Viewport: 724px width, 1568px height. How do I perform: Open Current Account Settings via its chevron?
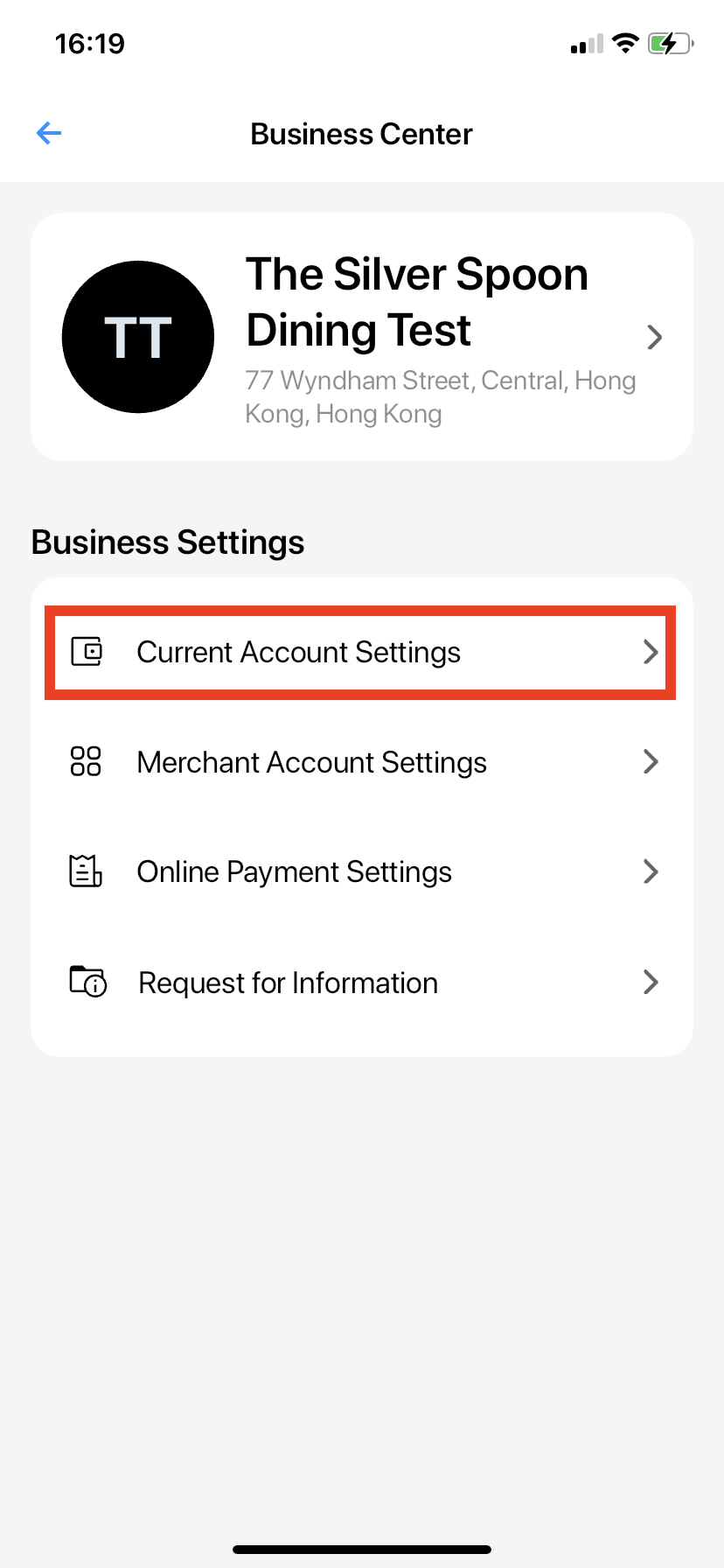click(x=651, y=652)
